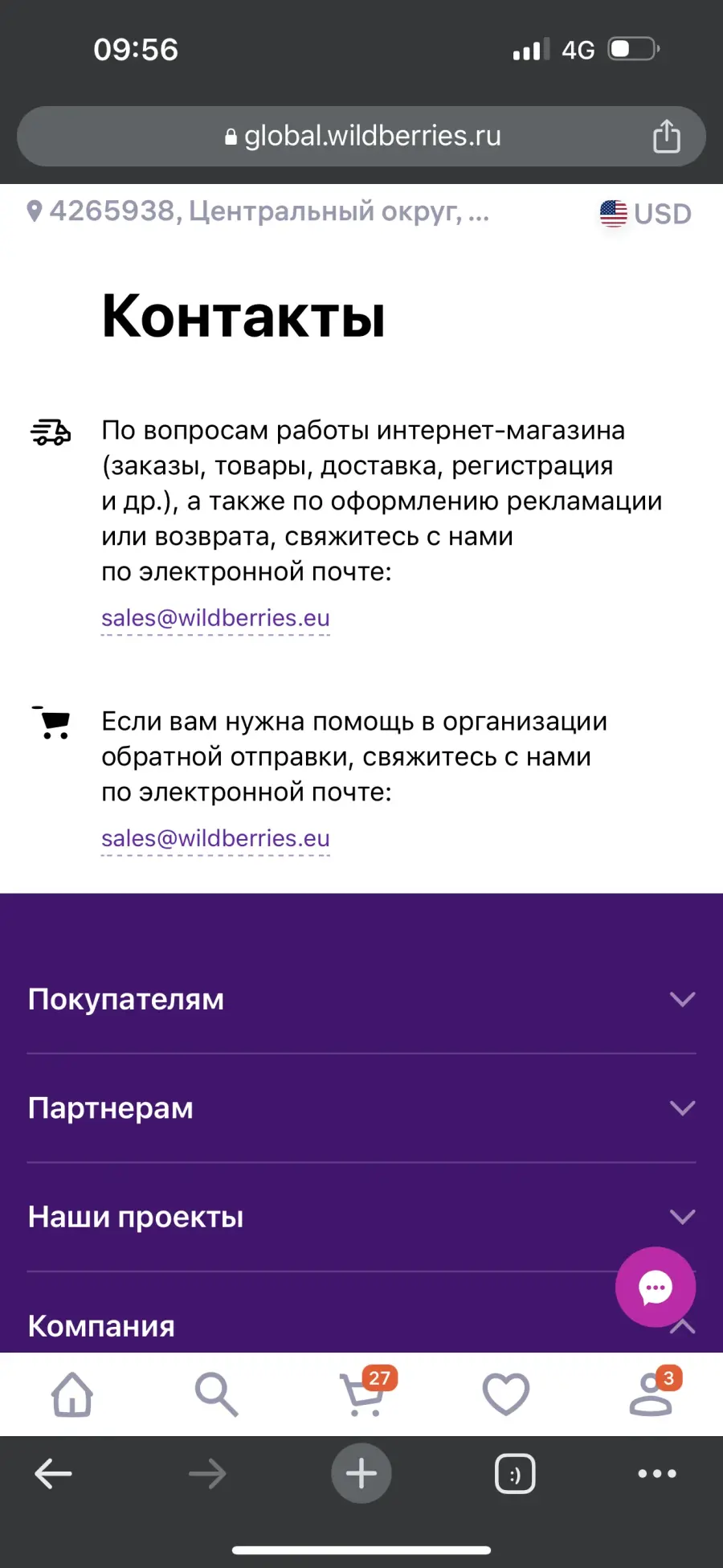Viewport: 723px width, 1568px height.
Task: Open the cart with 27 items
Action: coord(366,1391)
